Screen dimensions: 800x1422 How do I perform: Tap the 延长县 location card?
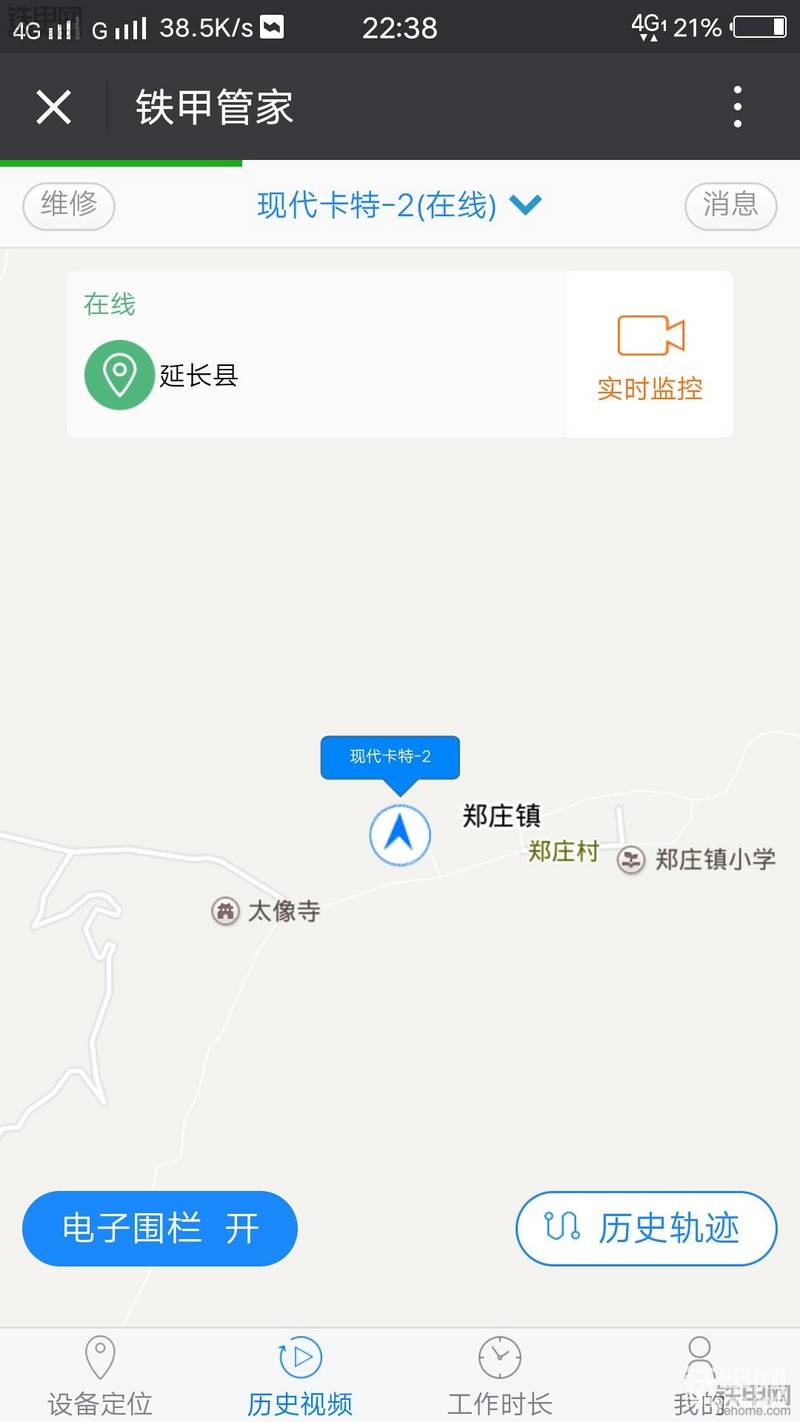[316, 355]
